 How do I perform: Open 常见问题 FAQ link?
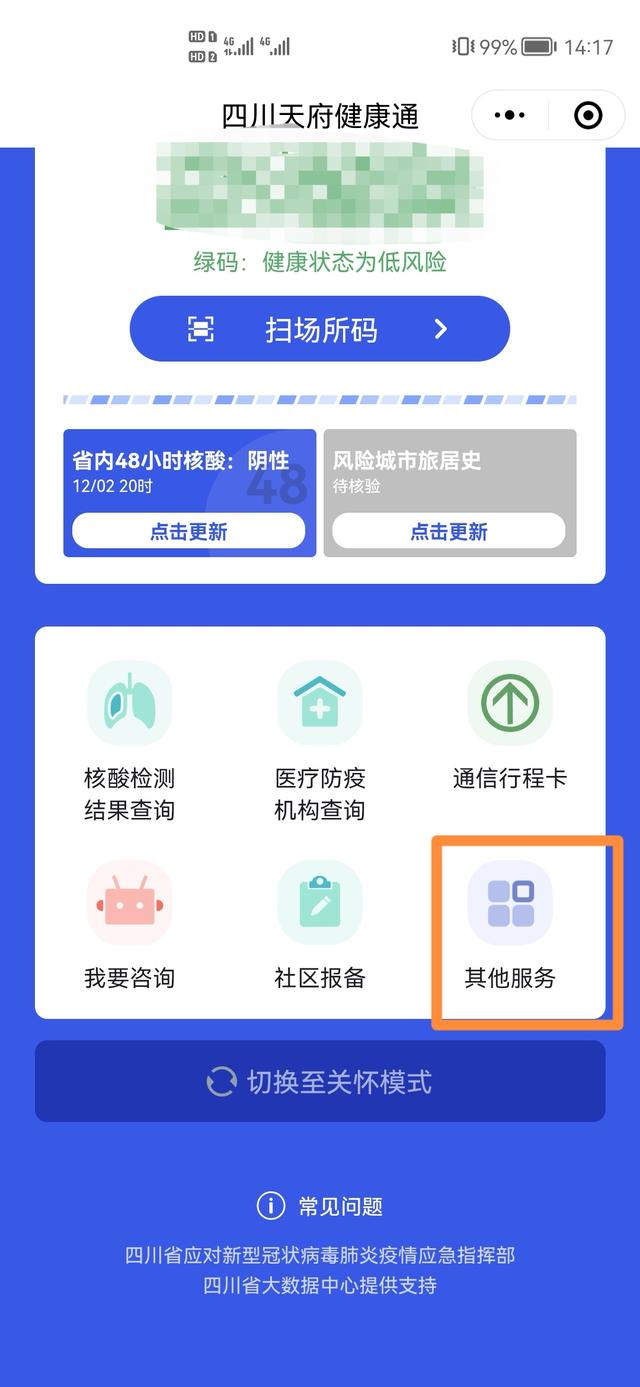click(321, 1206)
